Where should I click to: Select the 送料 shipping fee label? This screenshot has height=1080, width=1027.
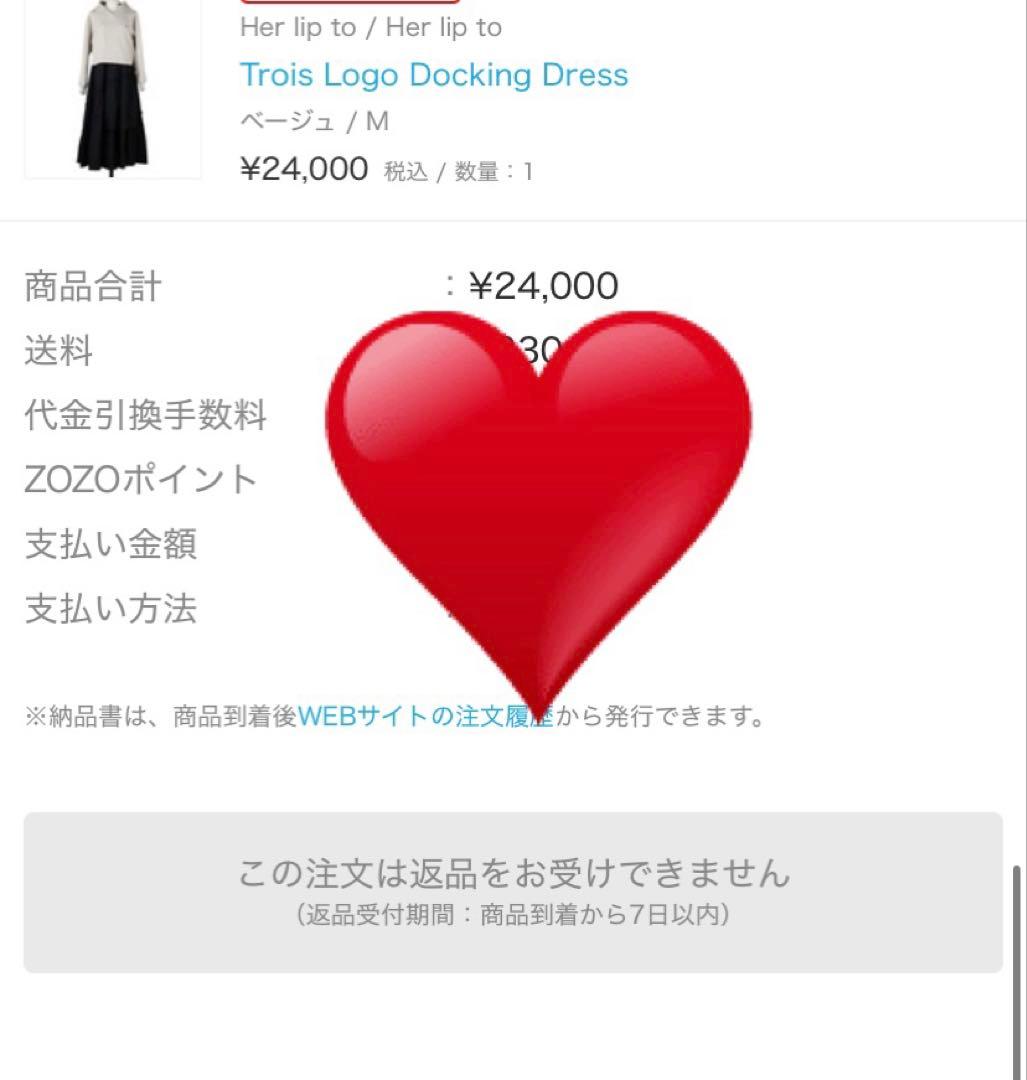(x=59, y=350)
